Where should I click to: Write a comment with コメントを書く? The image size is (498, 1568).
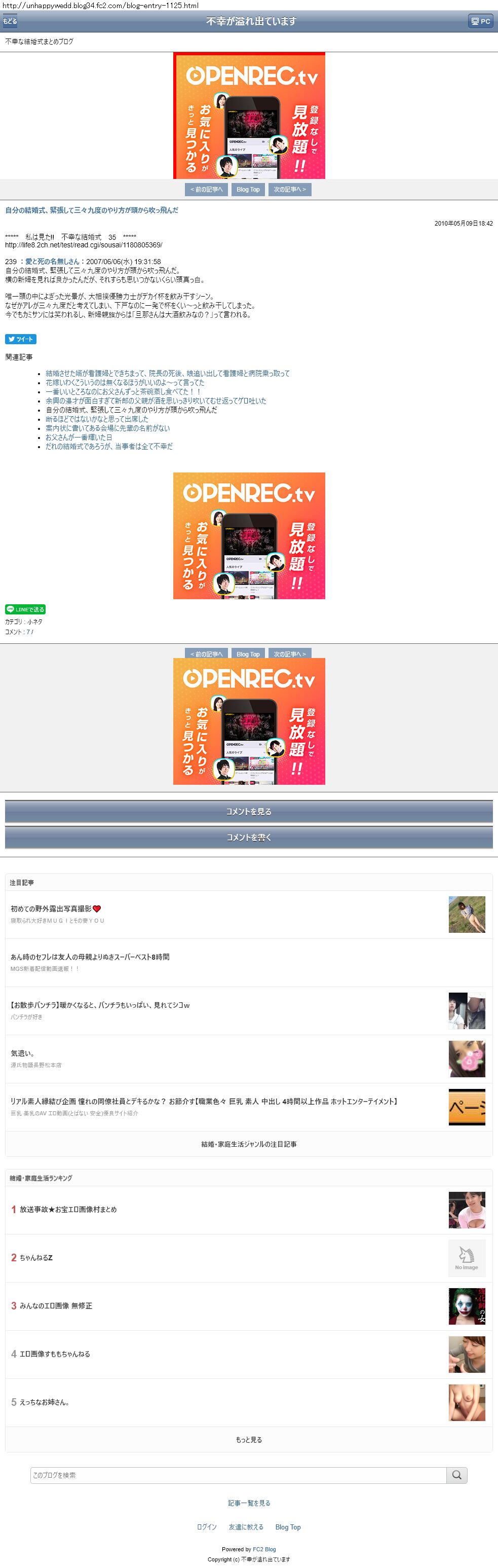(x=249, y=837)
